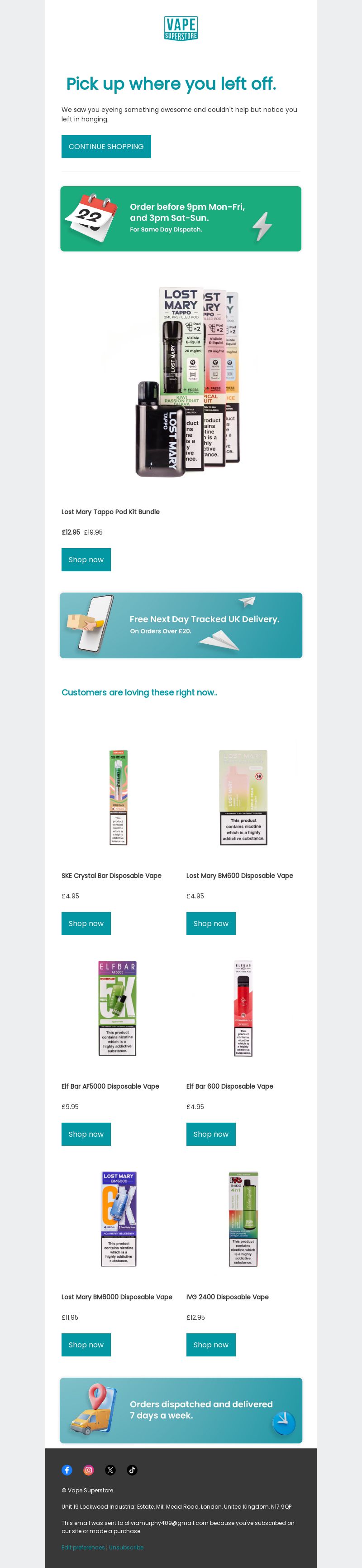Shop now for IVG 2400 Disposable Vape

[210, 1345]
